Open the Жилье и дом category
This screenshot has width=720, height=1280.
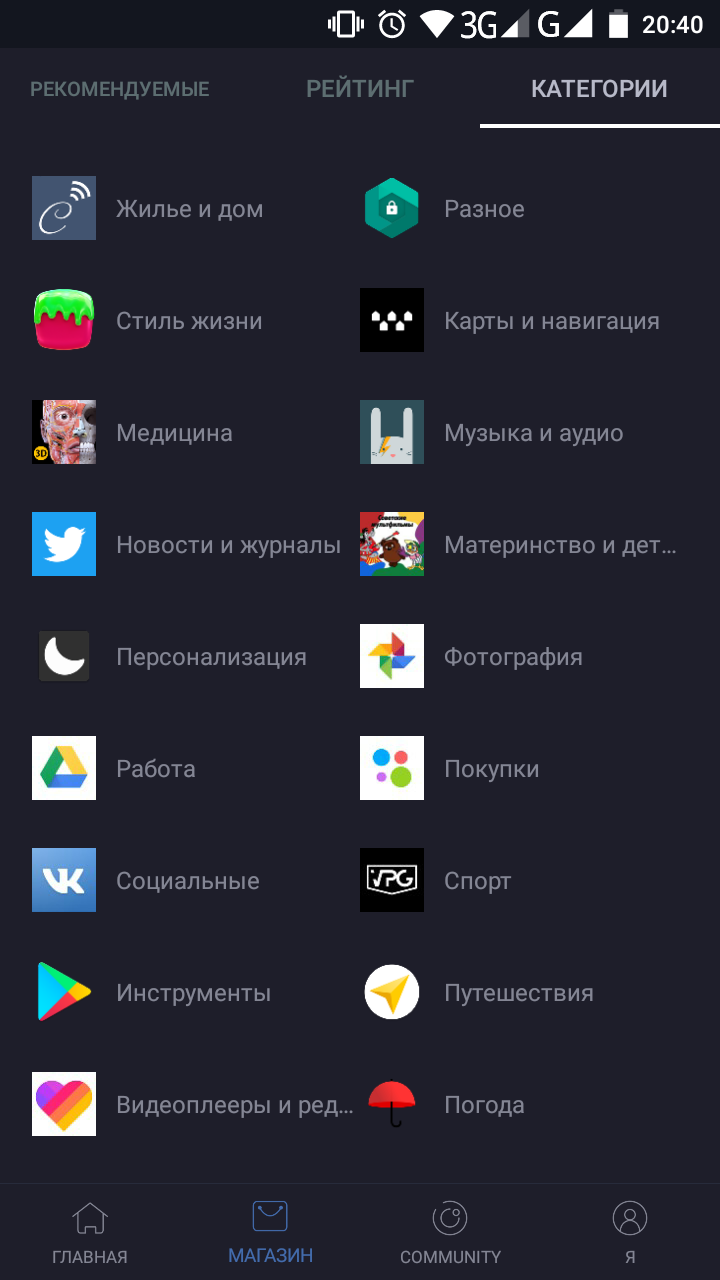[x=189, y=209]
